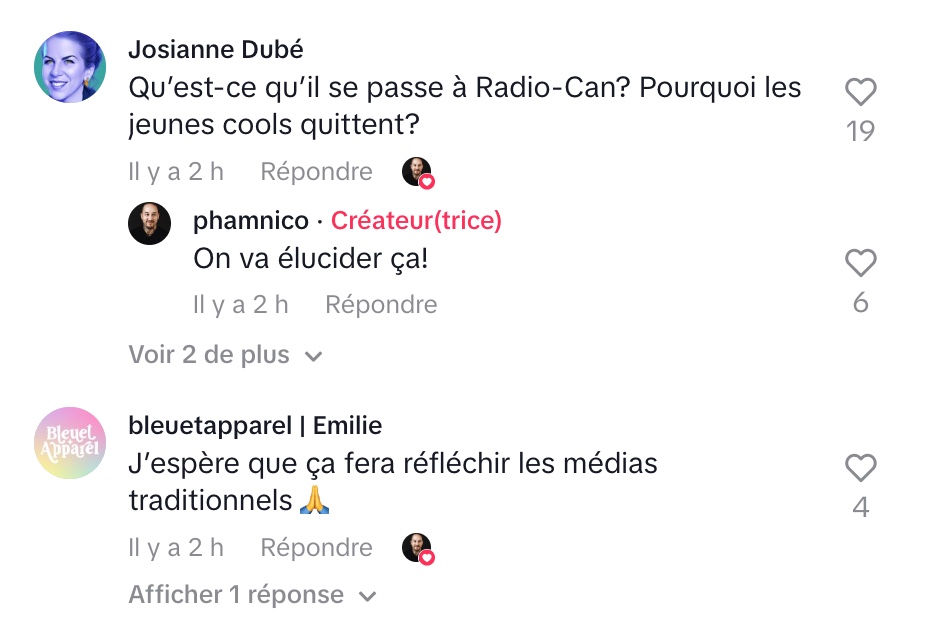Open phamnico's profile avatar
Image resolution: width=928 pixels, height=630 pixels.
point(150,223)
